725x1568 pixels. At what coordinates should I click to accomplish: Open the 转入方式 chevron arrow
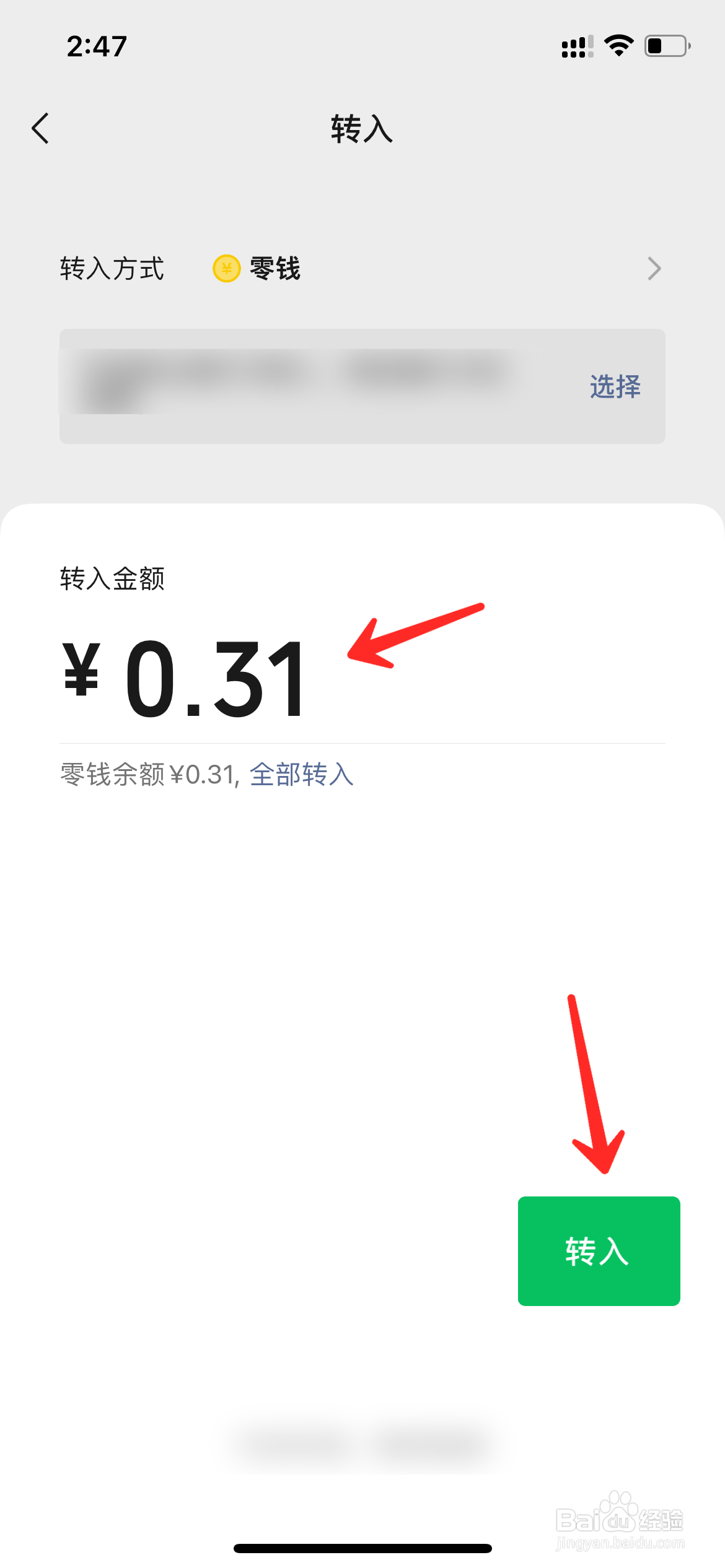pyautogui.click(x=655, y=268)
